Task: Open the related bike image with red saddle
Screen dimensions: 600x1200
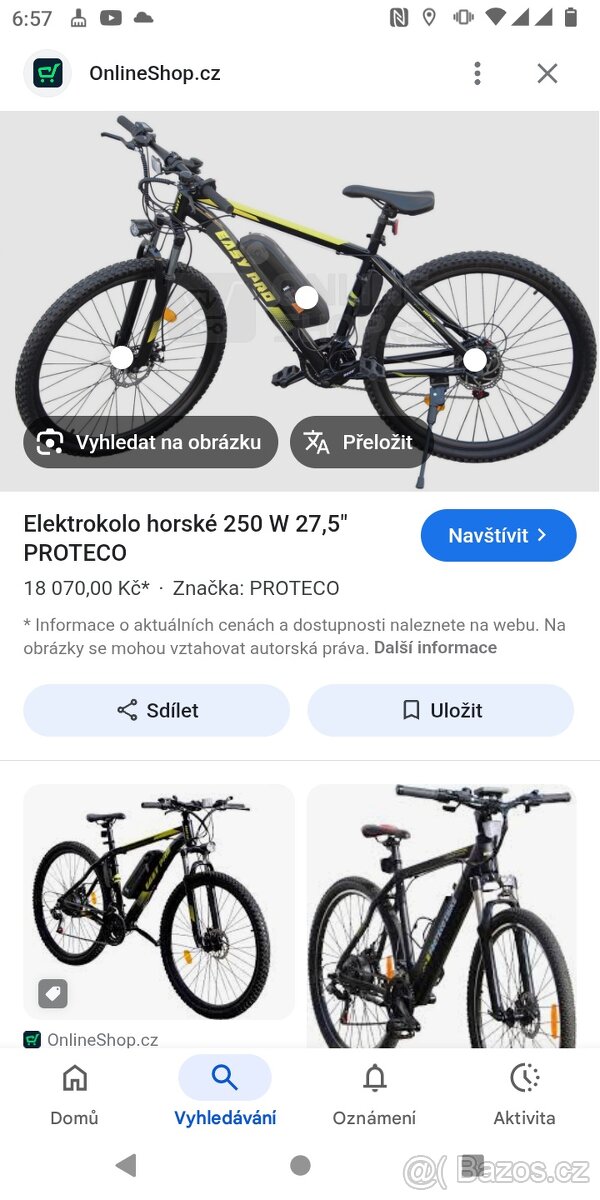Action: pyautogui.click(x=441, y=915)
